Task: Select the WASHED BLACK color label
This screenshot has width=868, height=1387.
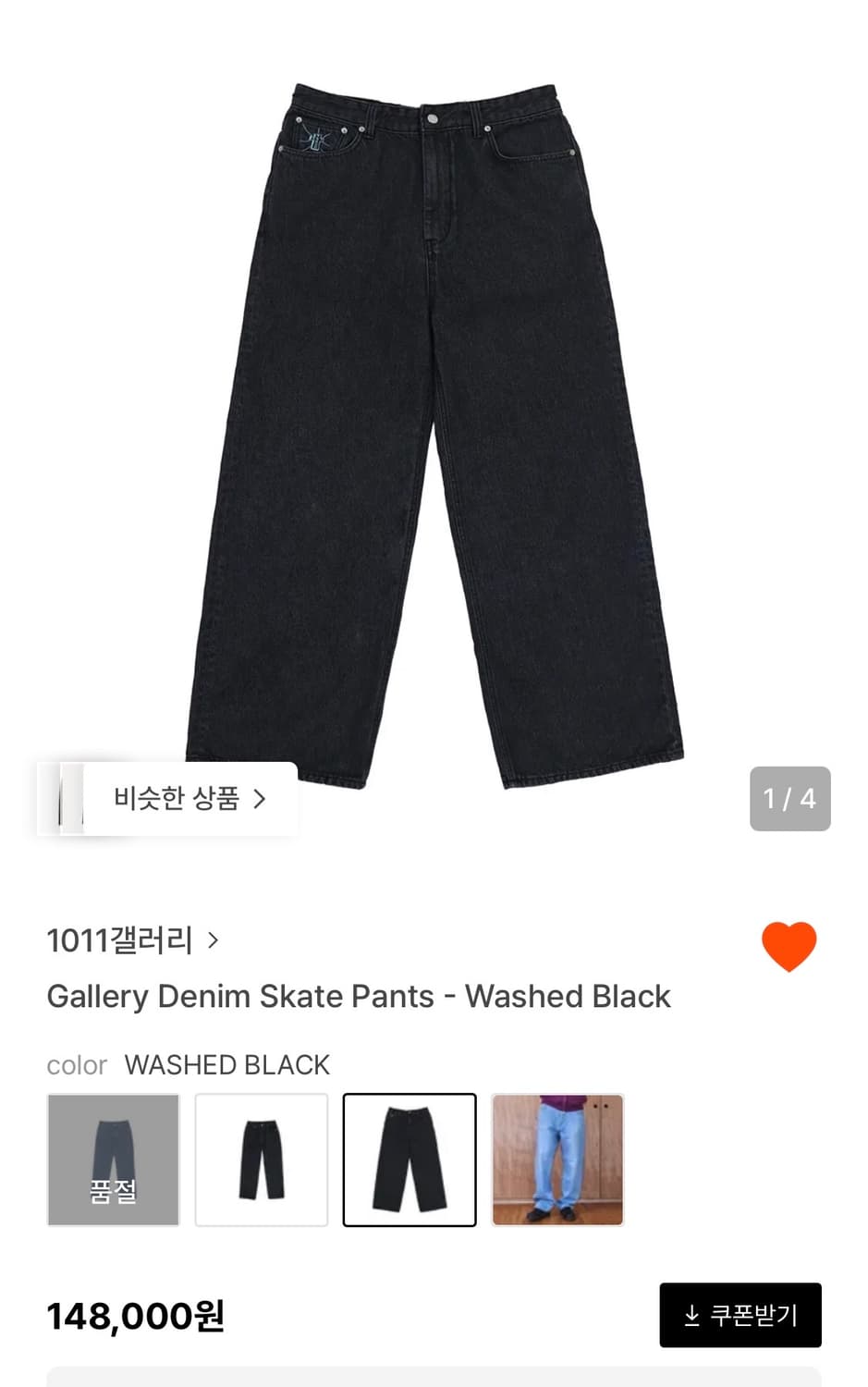Action: (x=226, y=1065)
